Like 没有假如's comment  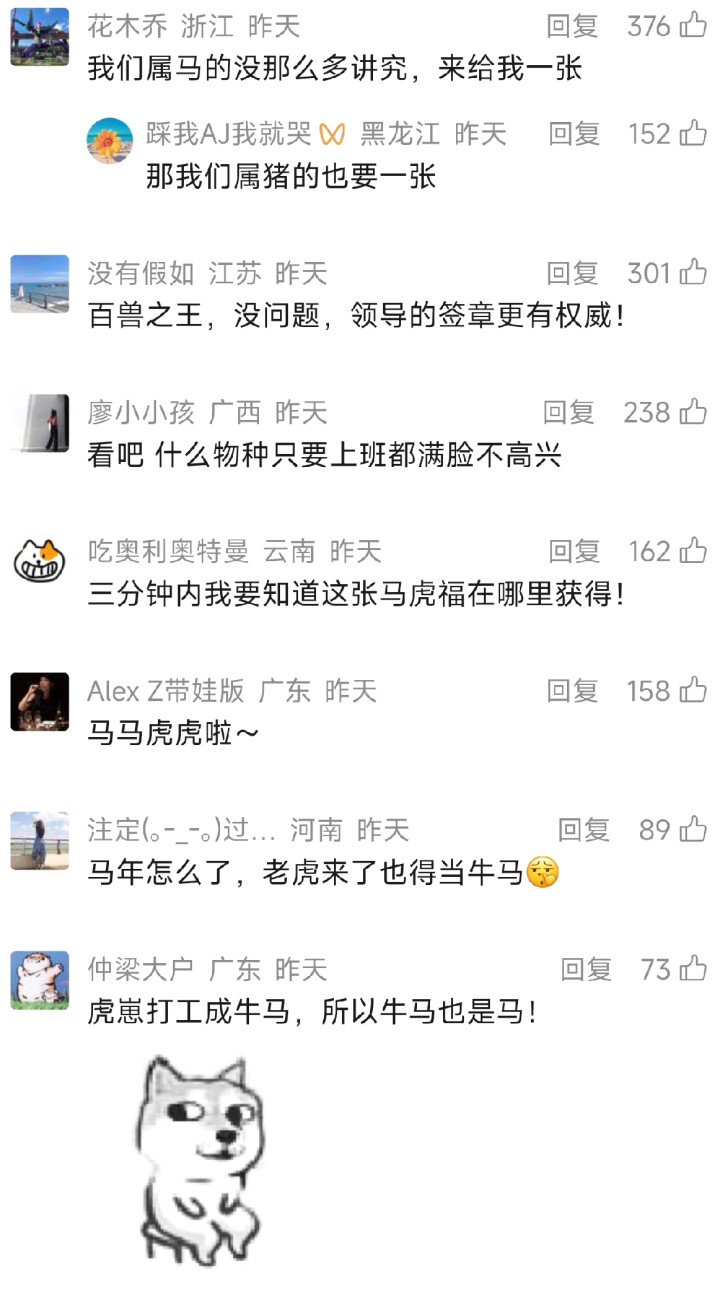click(693, 272)
